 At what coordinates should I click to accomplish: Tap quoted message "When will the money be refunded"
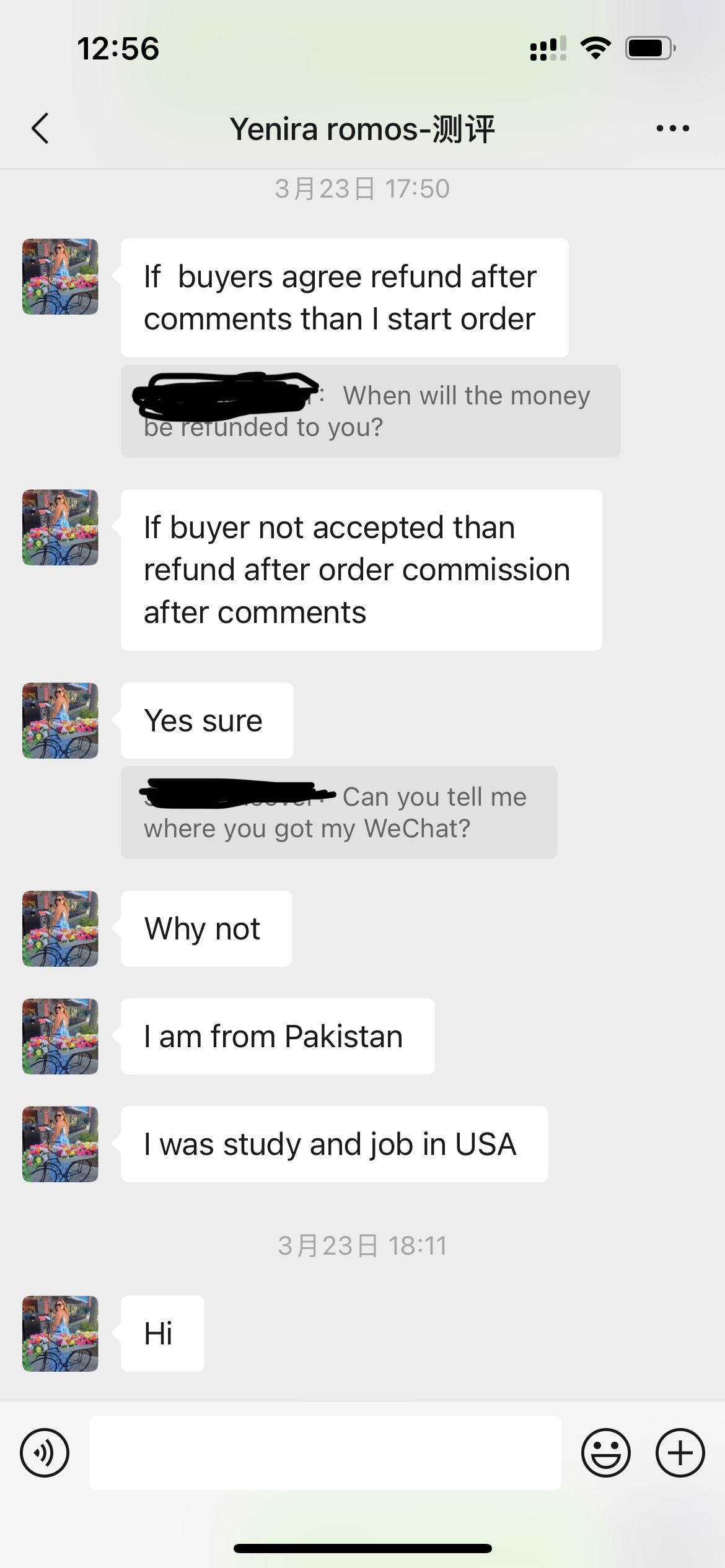click(x=370, y=411)
